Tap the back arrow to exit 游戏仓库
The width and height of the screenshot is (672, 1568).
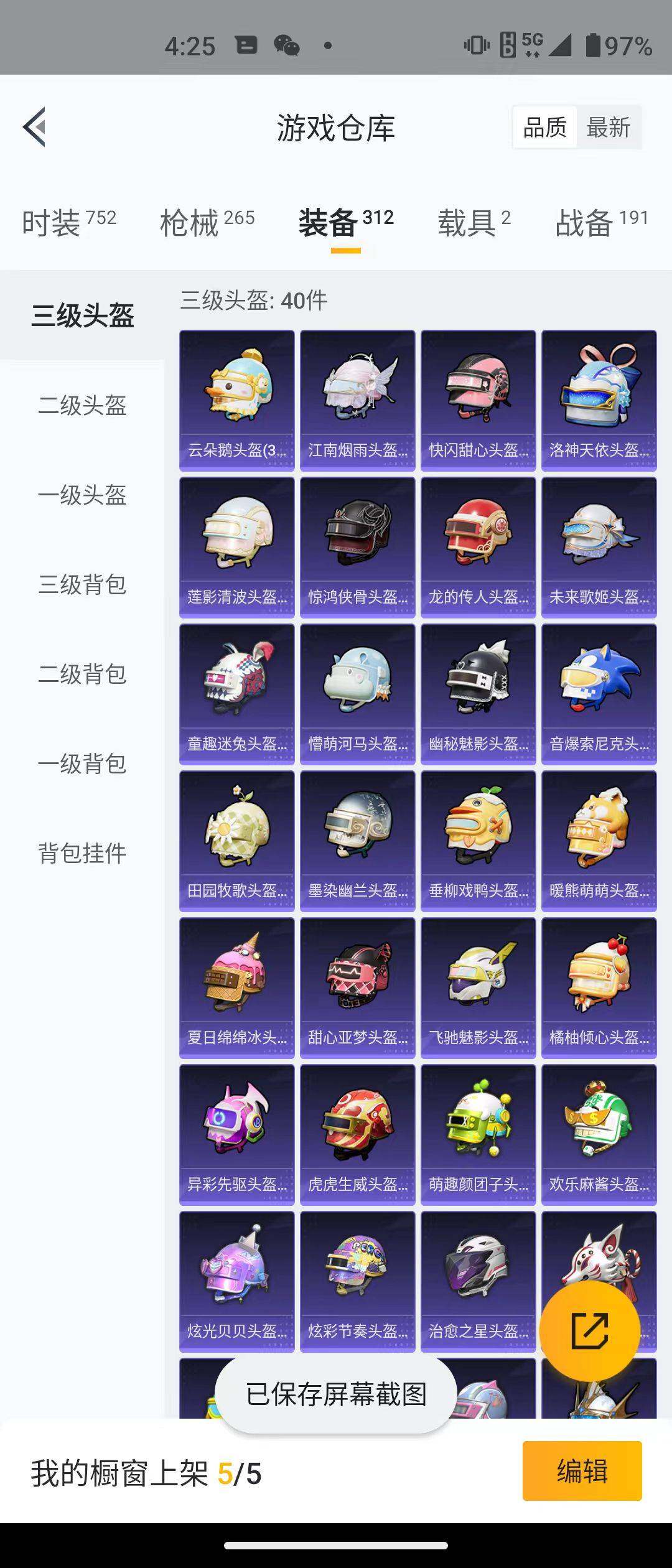(34, 127)
